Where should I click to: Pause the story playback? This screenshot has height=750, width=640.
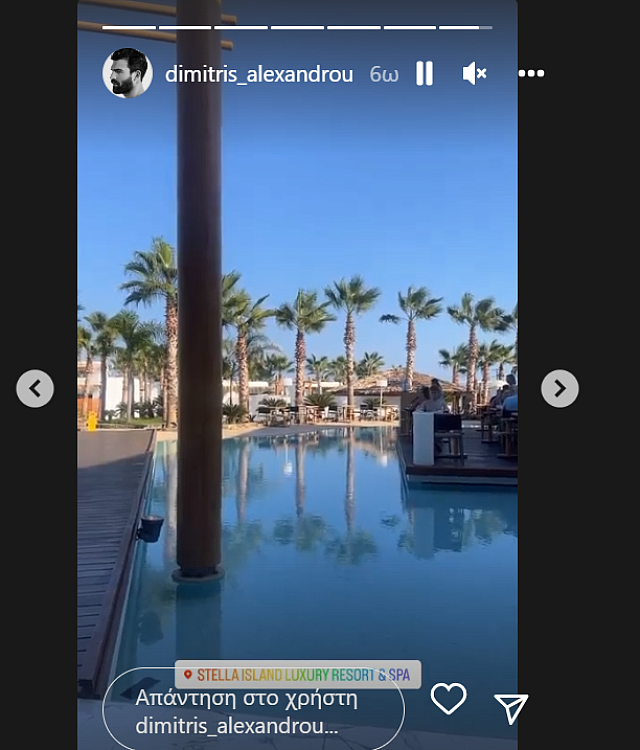(425, 73)
